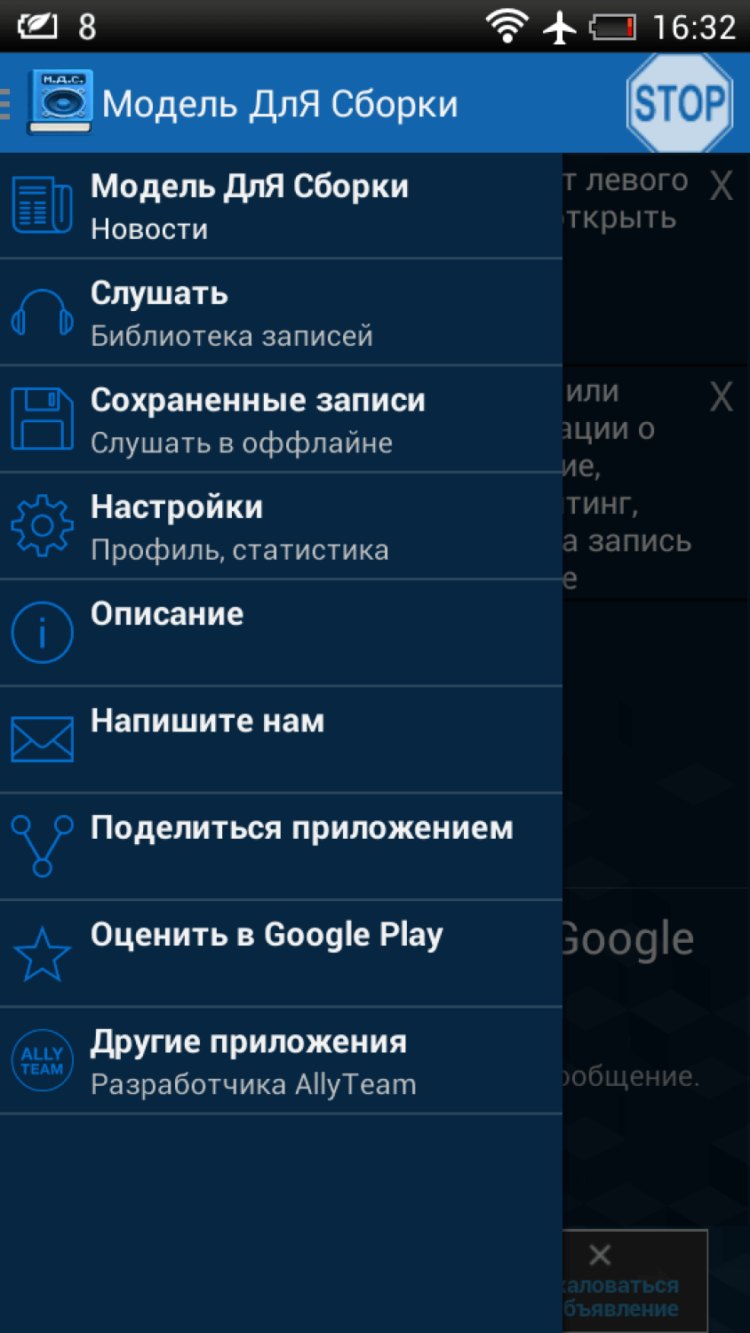Click the app logo in the header bar

click(58, 101)
